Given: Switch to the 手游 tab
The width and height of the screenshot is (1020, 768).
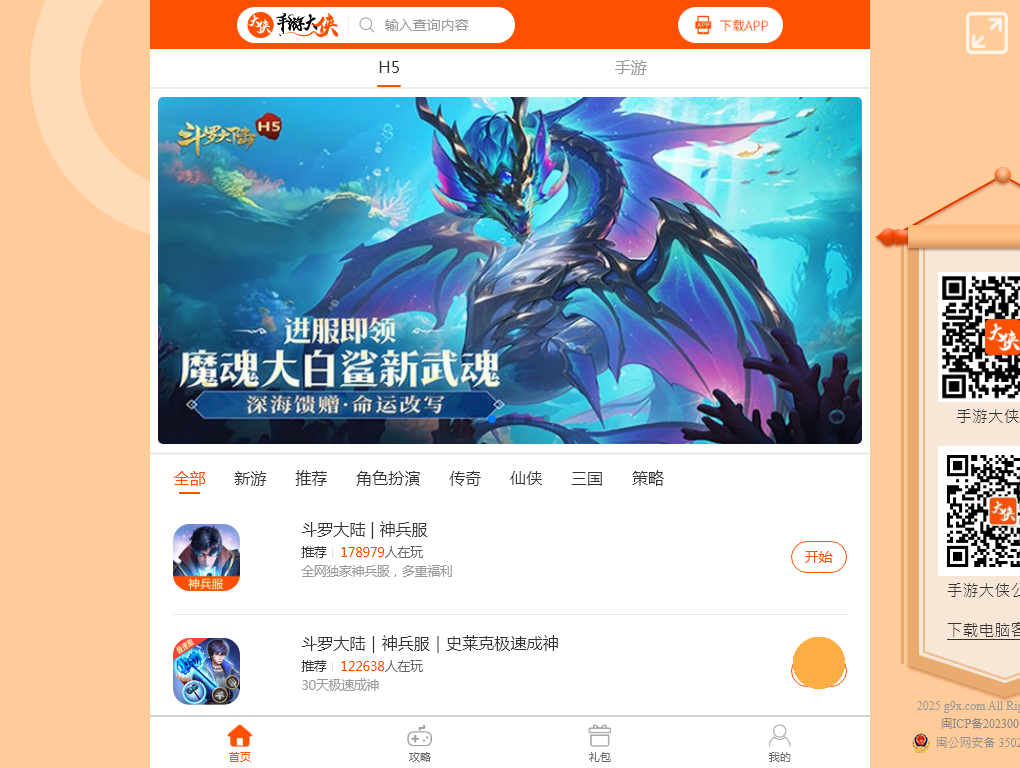Looking at the screenshot, I should pos(630,68).
